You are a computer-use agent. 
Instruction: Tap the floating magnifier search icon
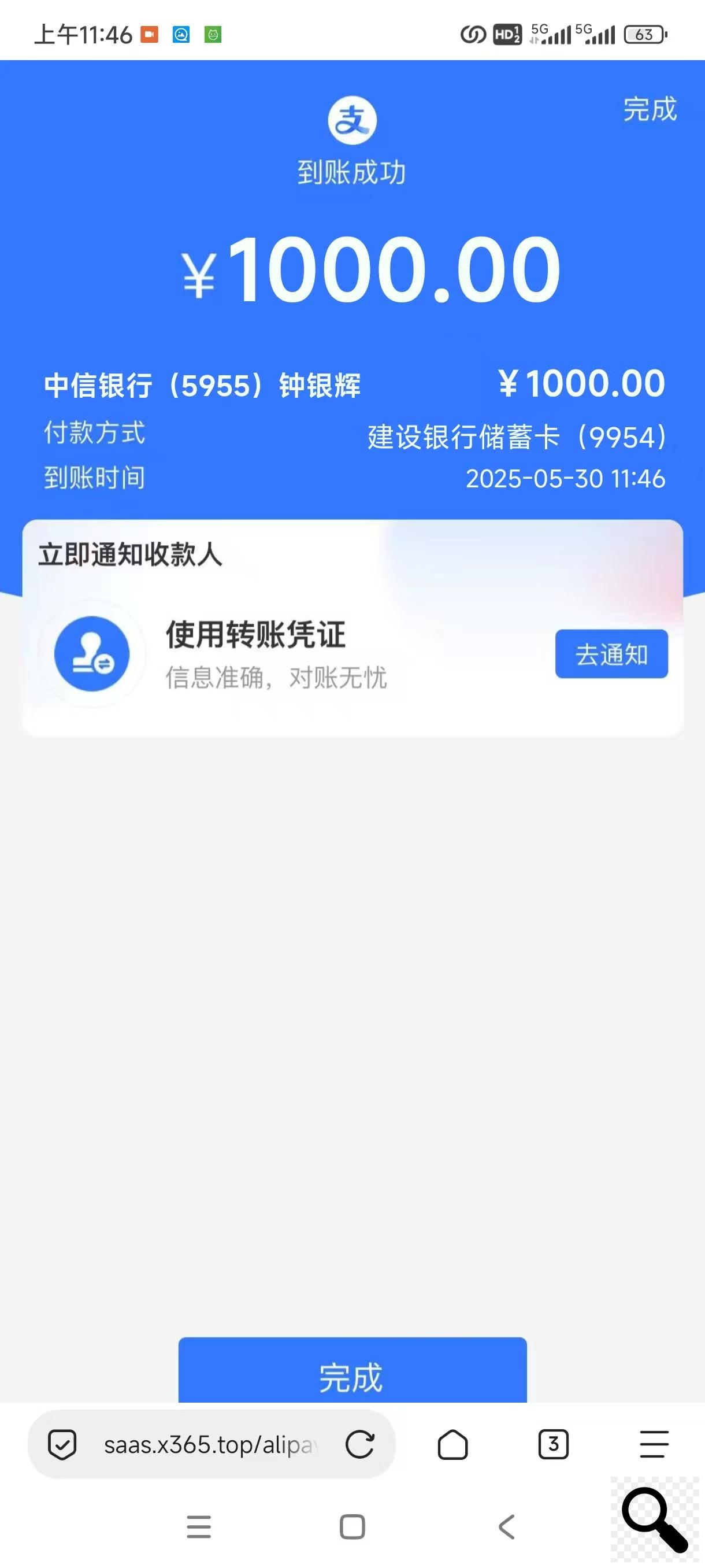[x=655, y=1519]
